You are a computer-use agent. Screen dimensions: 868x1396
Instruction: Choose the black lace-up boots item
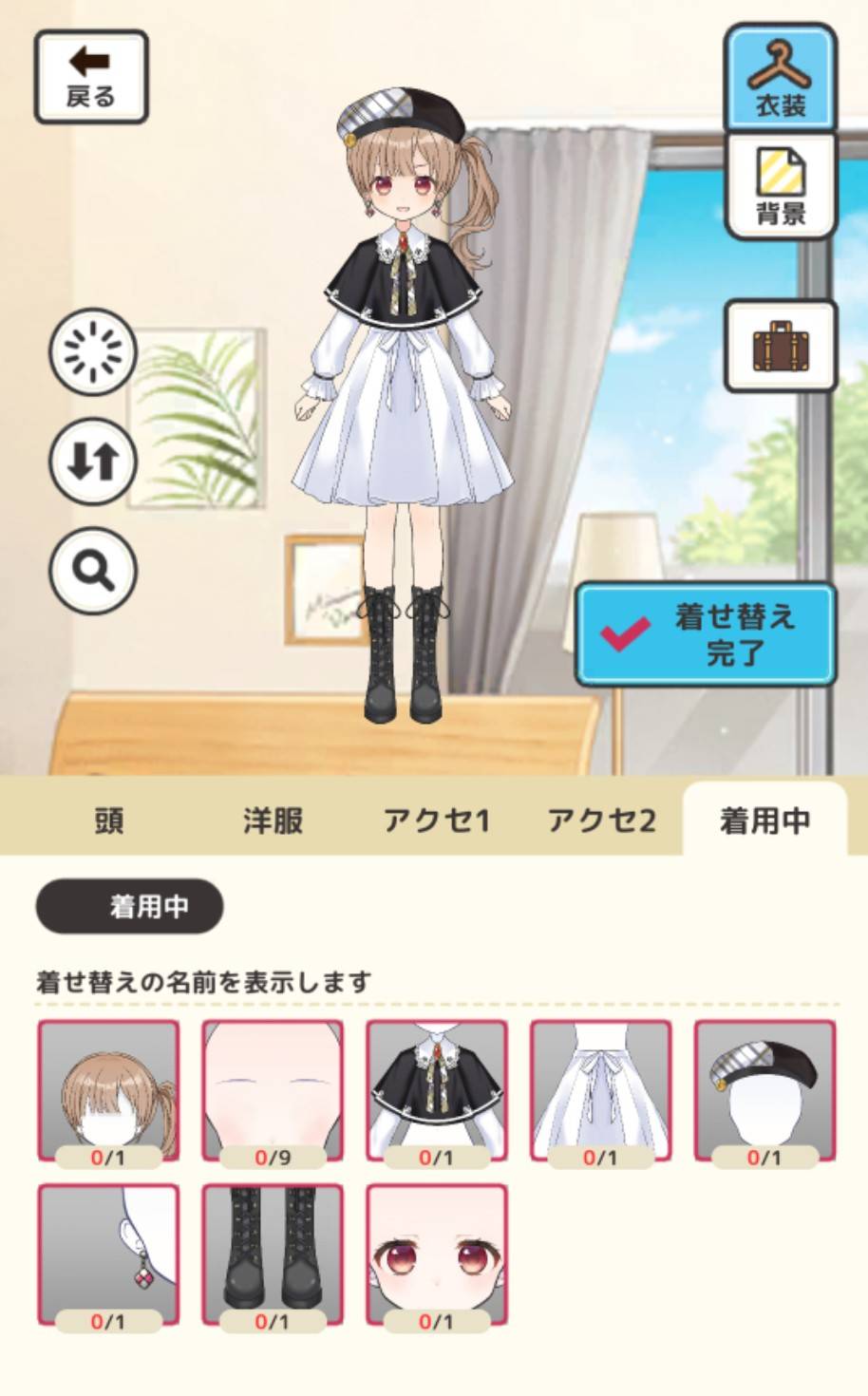pyautogui.click(x=273, y=1254)
